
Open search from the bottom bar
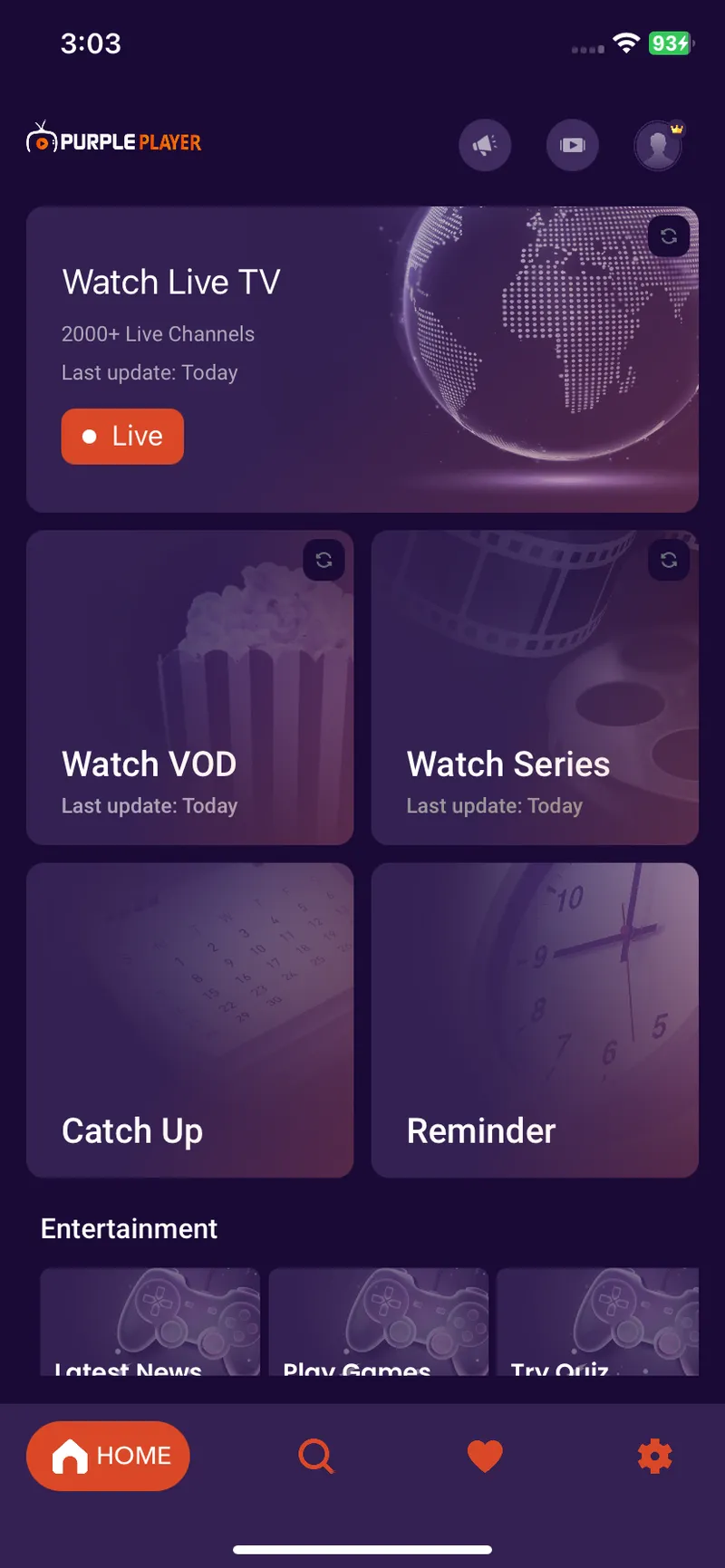coord(315,1456)
